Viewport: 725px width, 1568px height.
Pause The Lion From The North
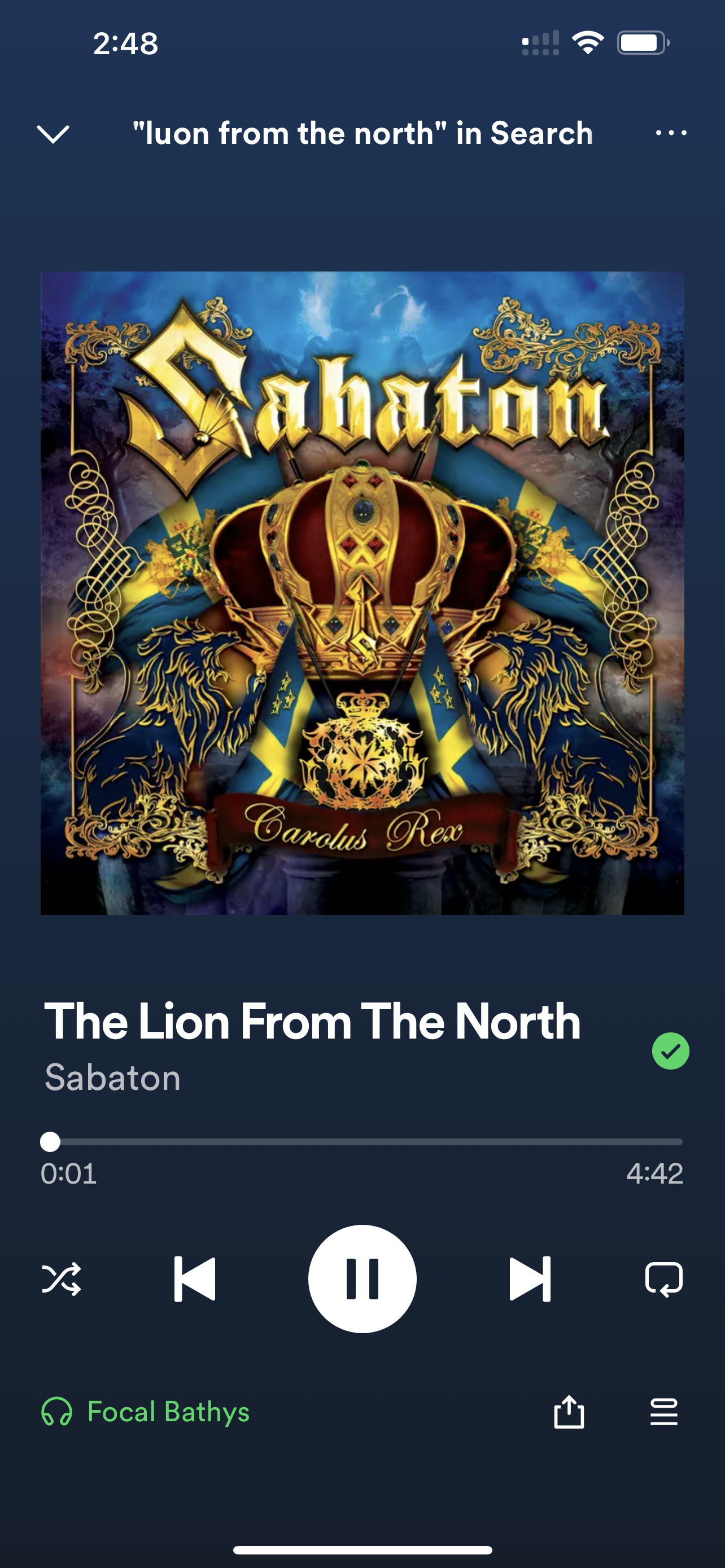(x=362, y=1279)
